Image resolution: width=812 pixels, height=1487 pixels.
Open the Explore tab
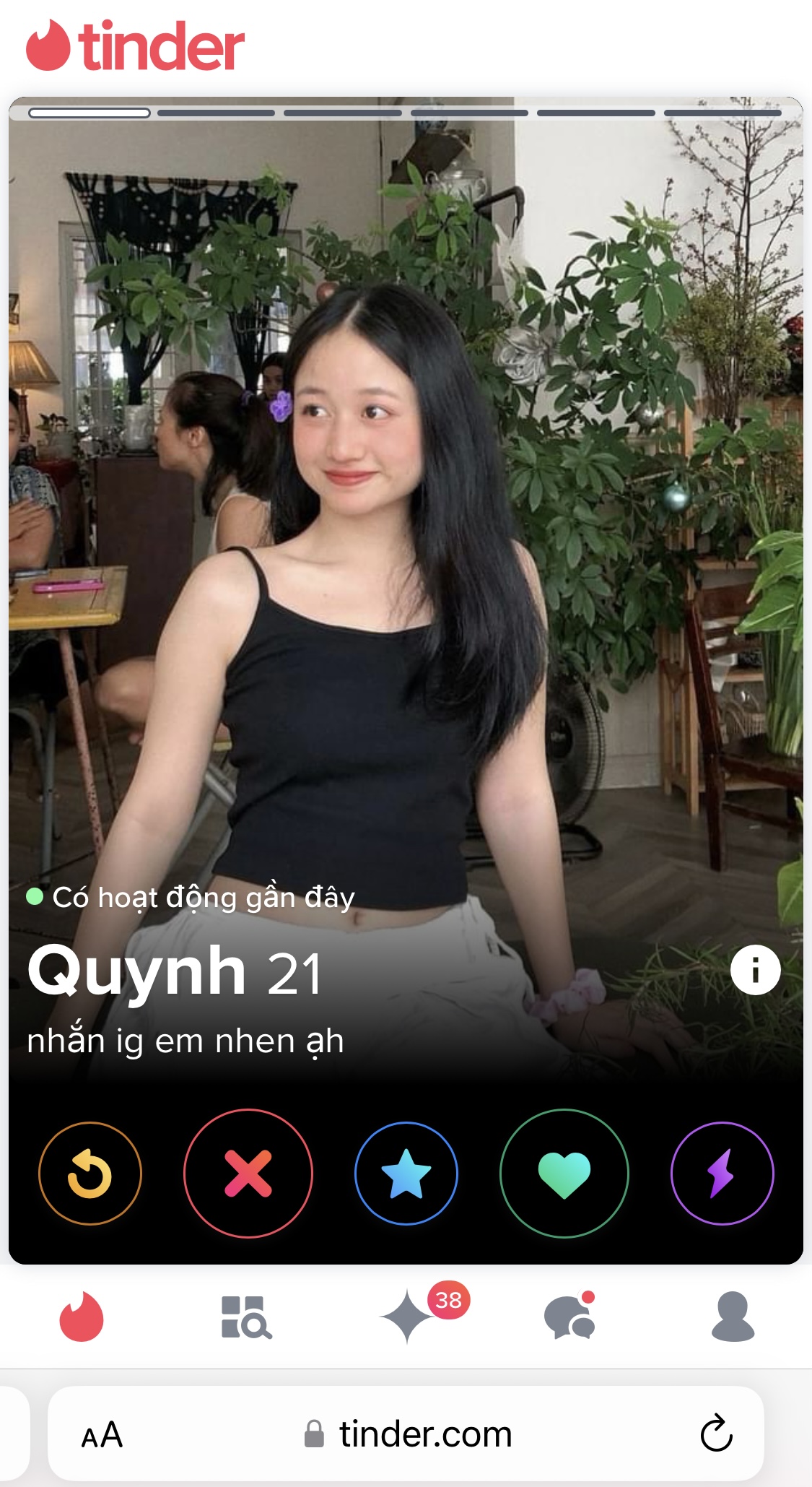245,1317
